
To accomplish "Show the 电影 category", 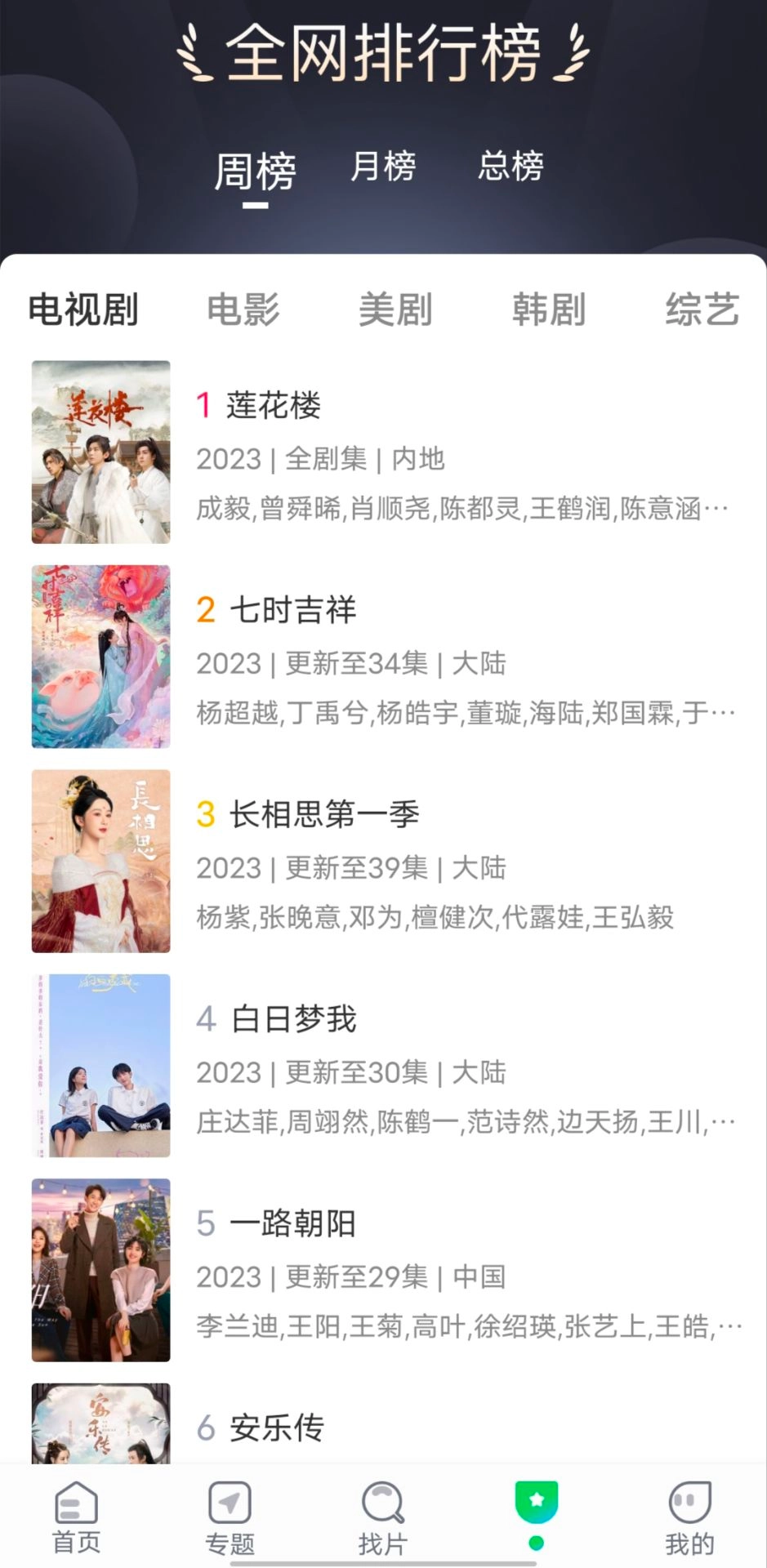I will [243, 310].
